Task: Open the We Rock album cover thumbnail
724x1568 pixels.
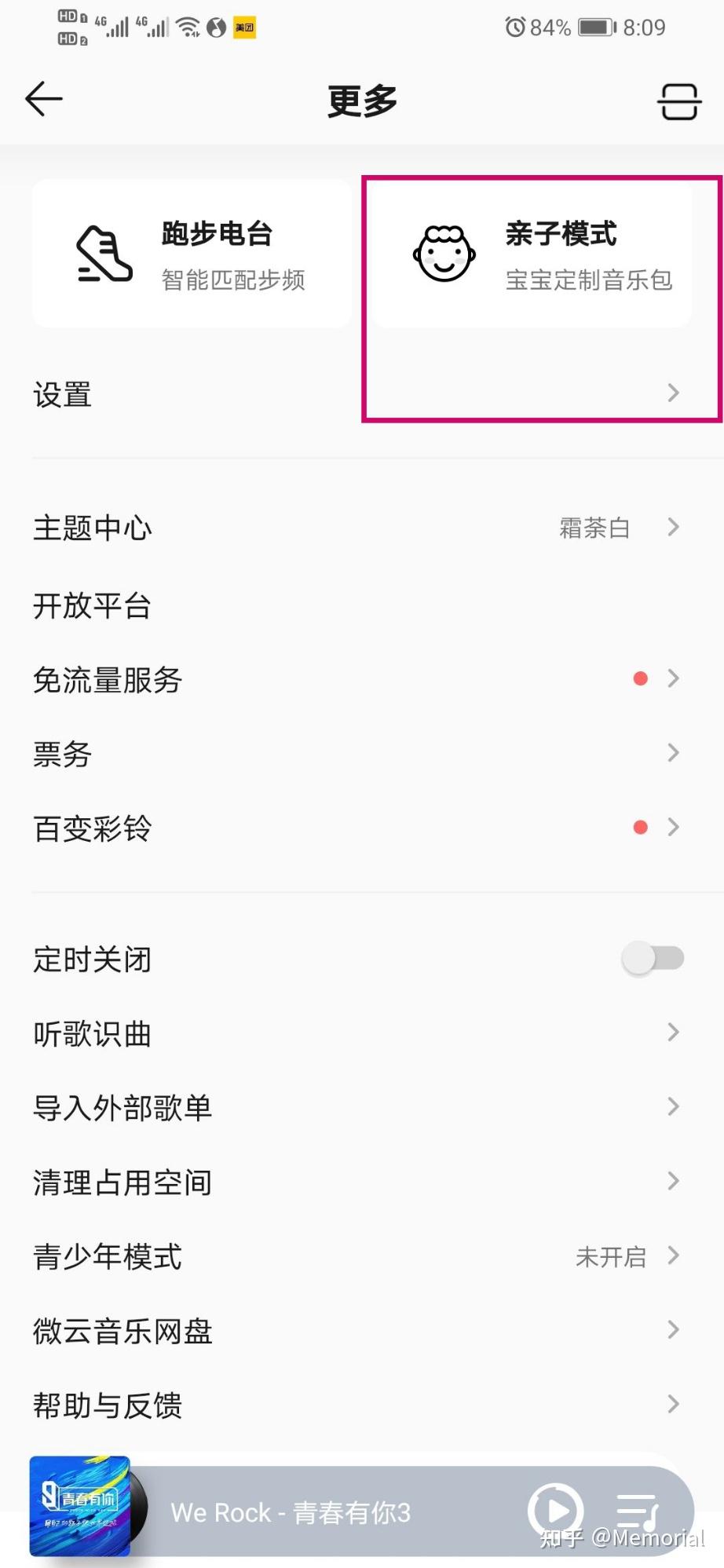Action: 81,1506
